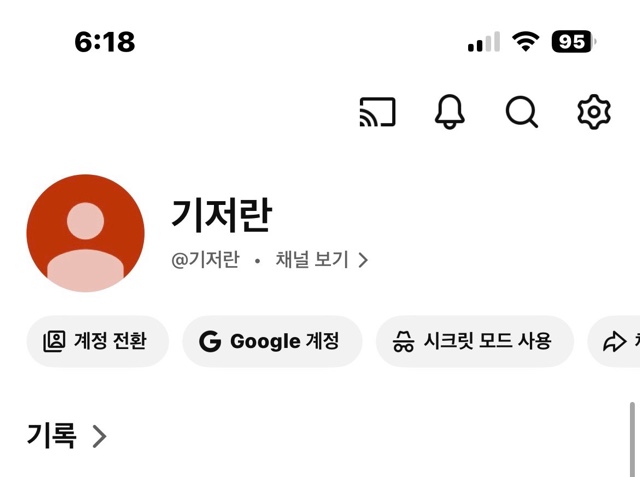Open 채널 보기 link
The image size is (640, 477).
click(x=321, y=260)
